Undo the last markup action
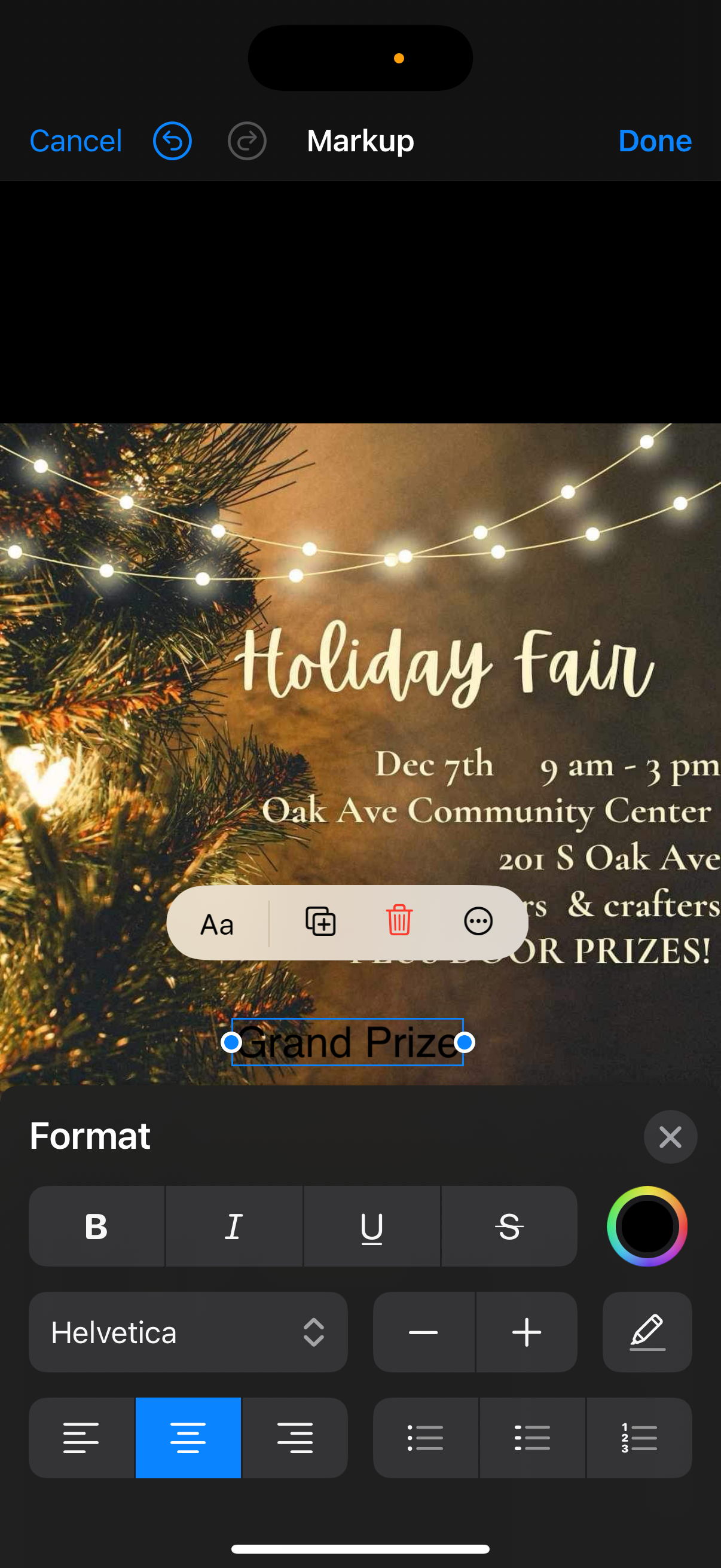 (172, 141)
